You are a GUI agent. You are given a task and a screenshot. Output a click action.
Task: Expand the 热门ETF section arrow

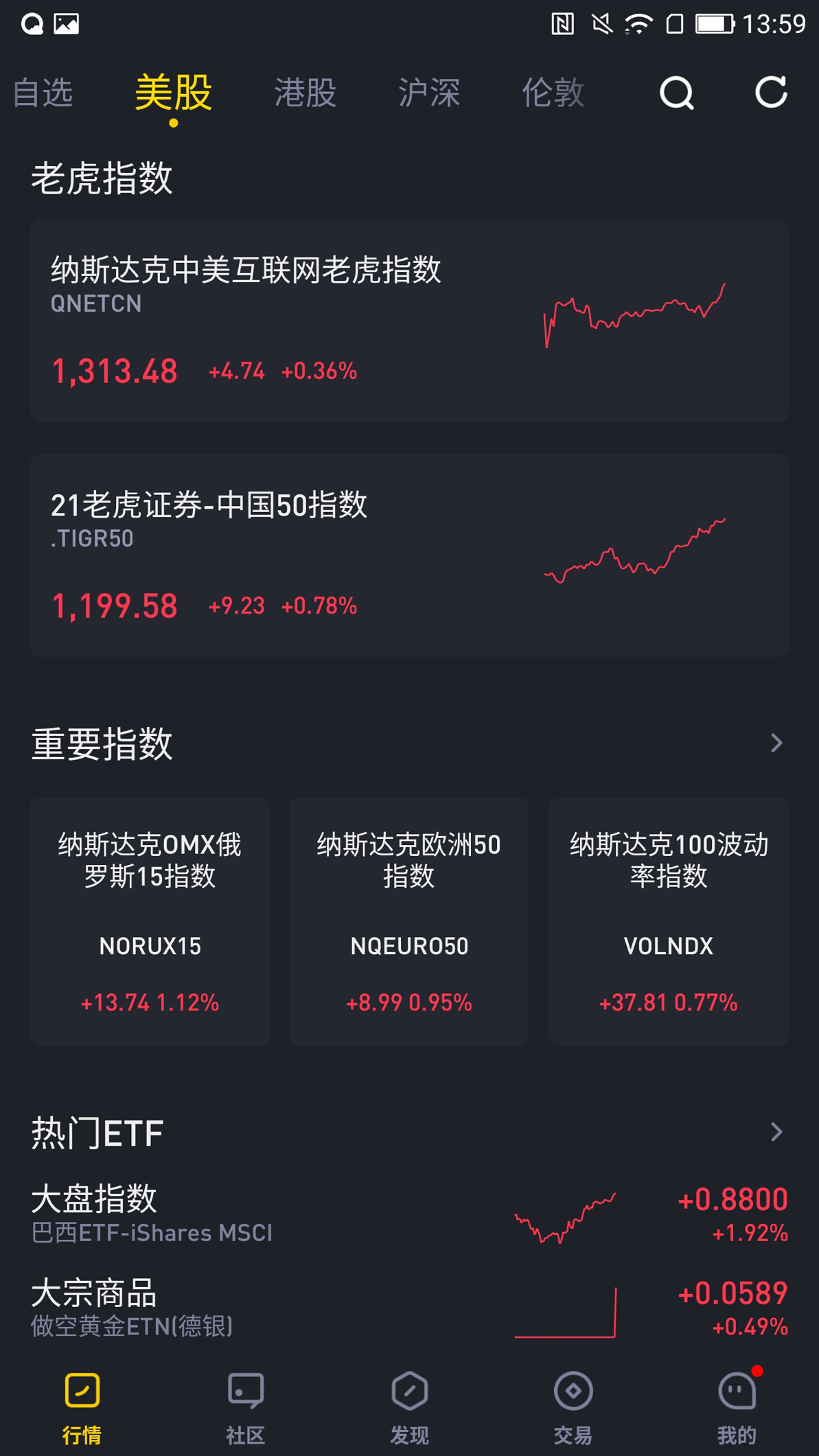(776, 1132)
